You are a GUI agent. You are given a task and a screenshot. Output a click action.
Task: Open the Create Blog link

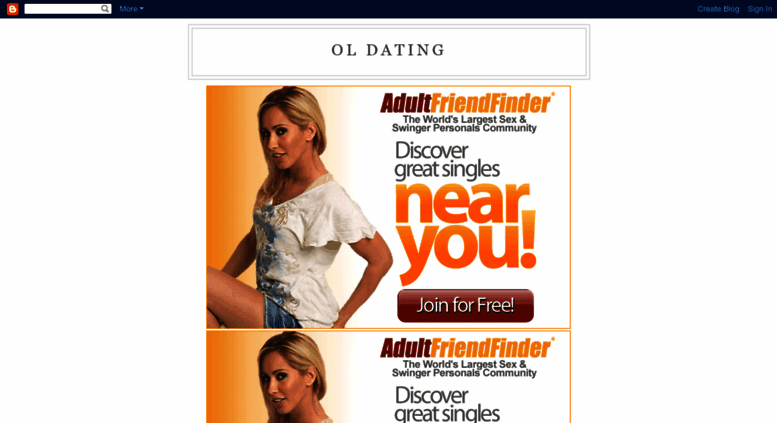(718, 9)
